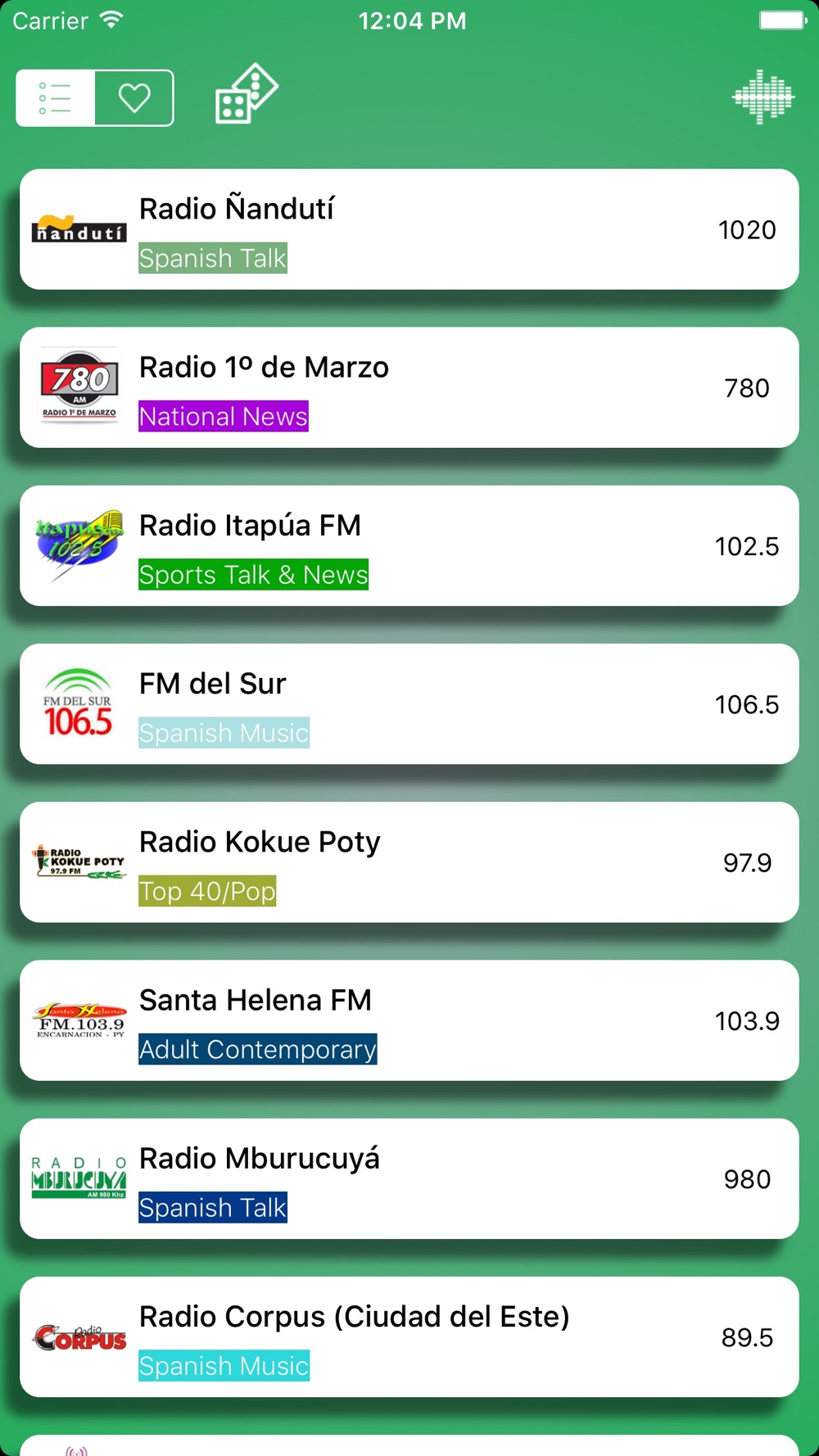Image resolution: width=819 pixels, height=1456 pixels.
Task: Open the now-playing waveform icon
Action: (x=763, y=97)
